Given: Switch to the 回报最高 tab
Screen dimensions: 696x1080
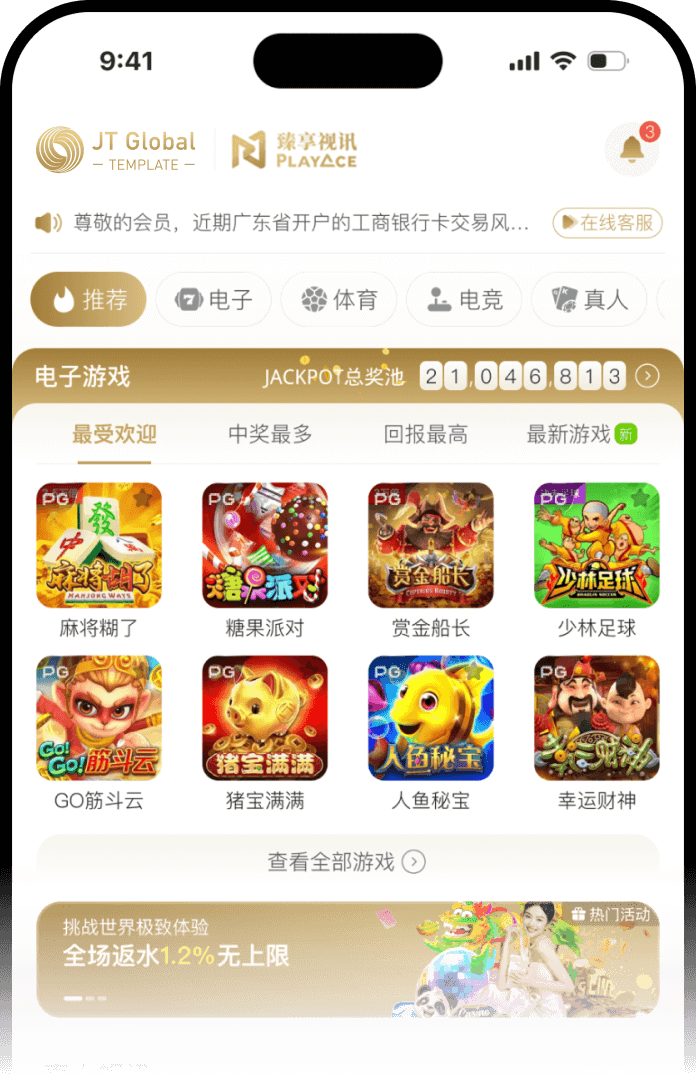Looking at the screenshot, I should (425, 434).
